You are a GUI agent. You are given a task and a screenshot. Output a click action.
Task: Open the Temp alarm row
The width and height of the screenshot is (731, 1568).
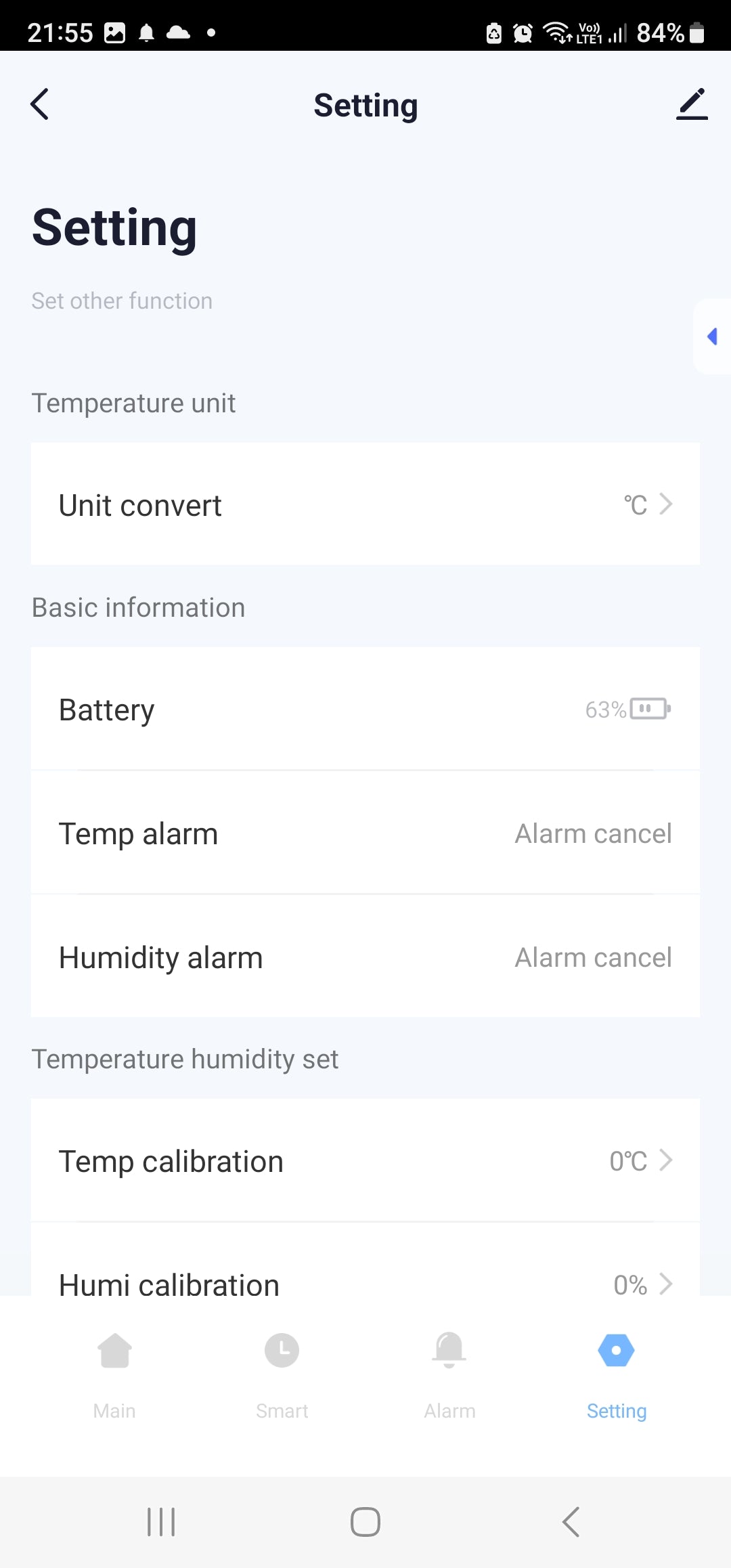coord(365,833)
